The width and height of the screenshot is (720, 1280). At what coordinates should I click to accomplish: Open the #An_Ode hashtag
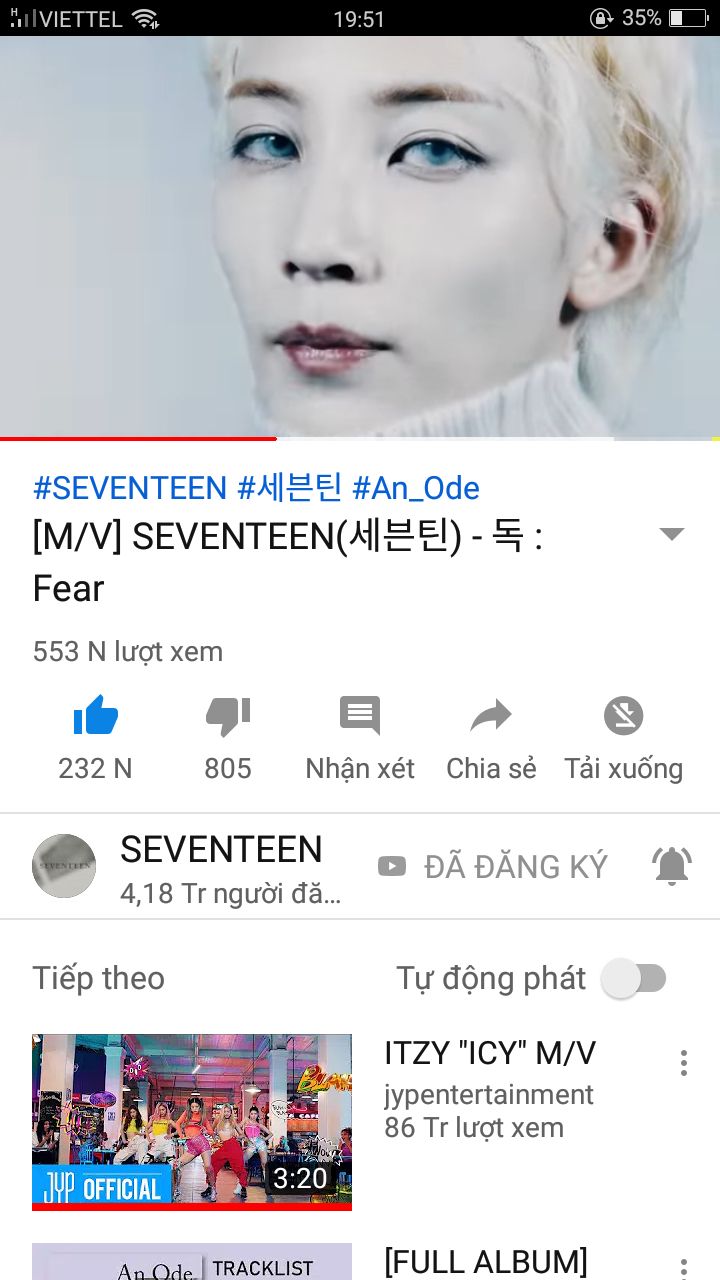pos(416,488)
